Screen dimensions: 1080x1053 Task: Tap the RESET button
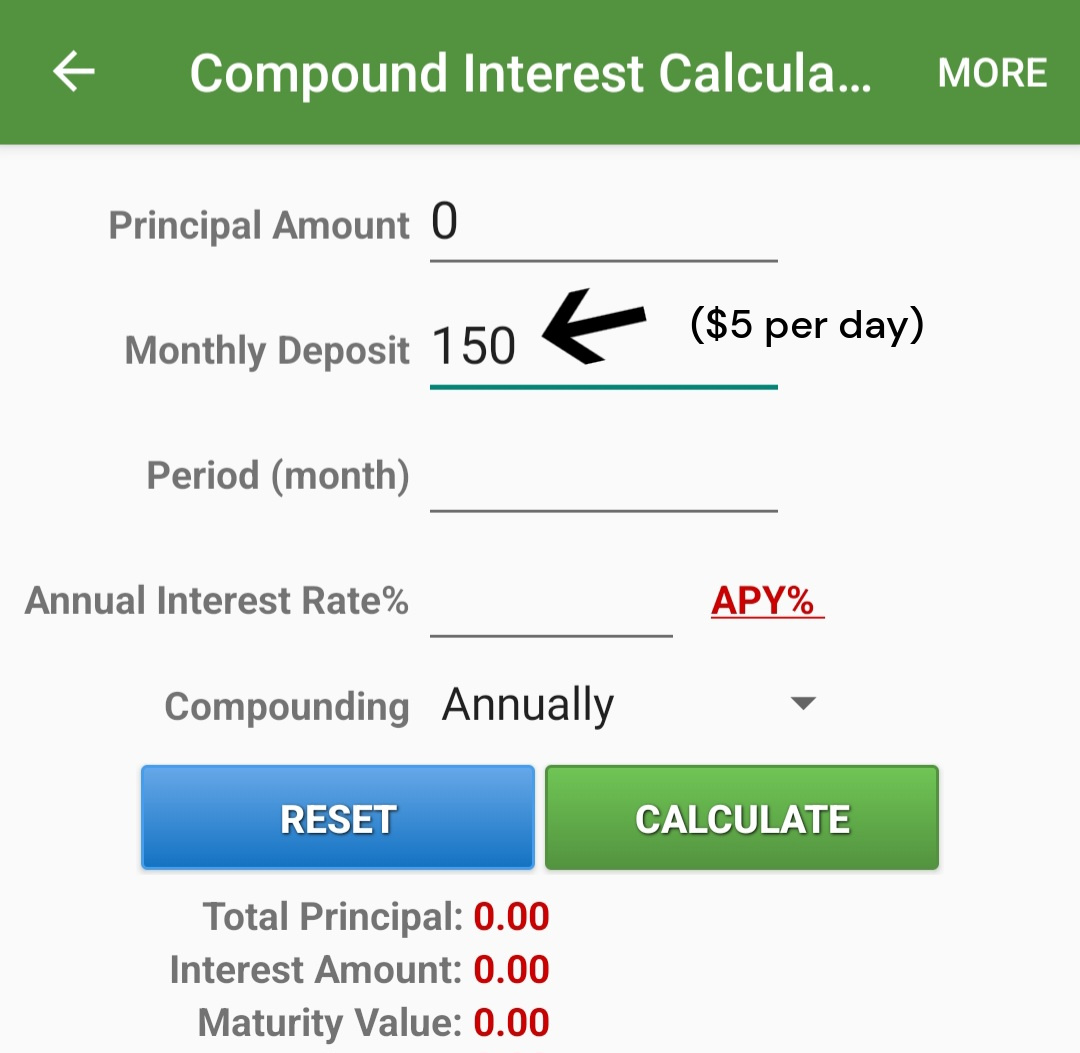tap(338, 818)
